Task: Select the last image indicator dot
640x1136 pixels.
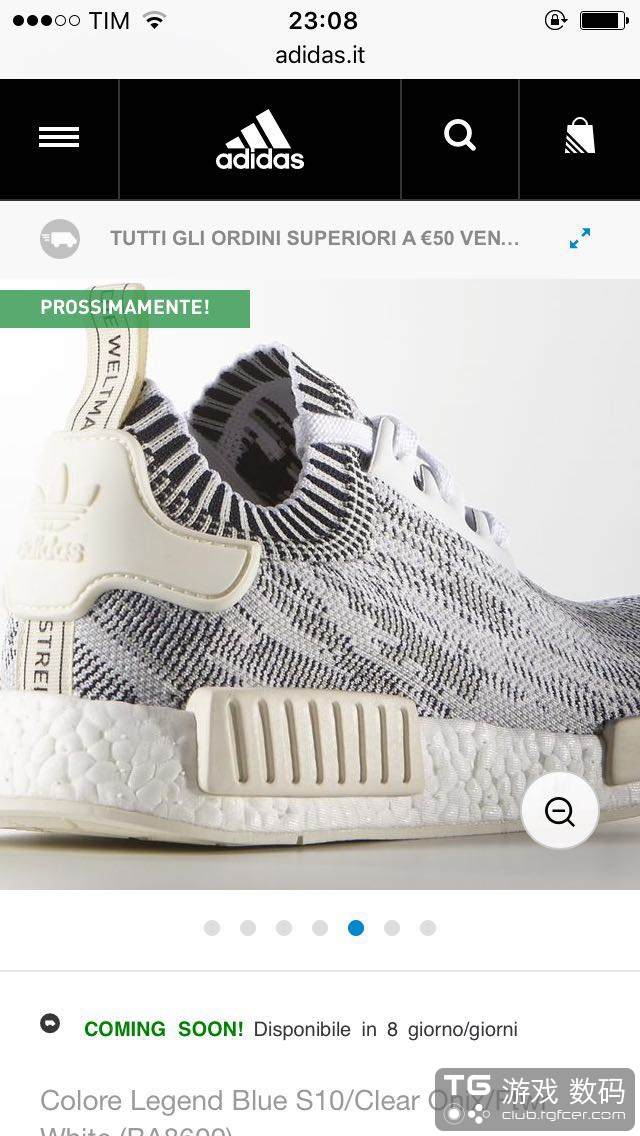Action: [x=428, y=928]
